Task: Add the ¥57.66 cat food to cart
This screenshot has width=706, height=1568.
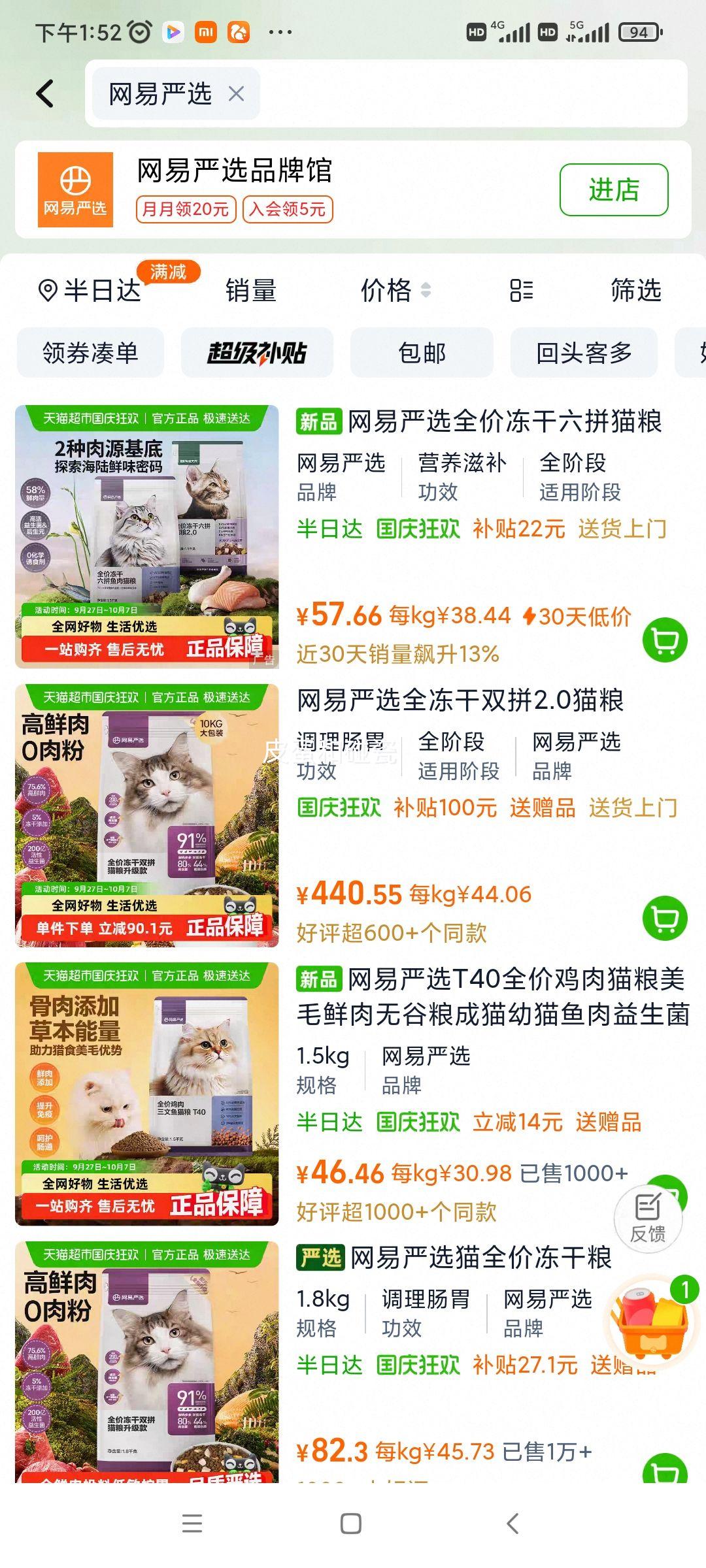Action: click(x=665, y=640)
